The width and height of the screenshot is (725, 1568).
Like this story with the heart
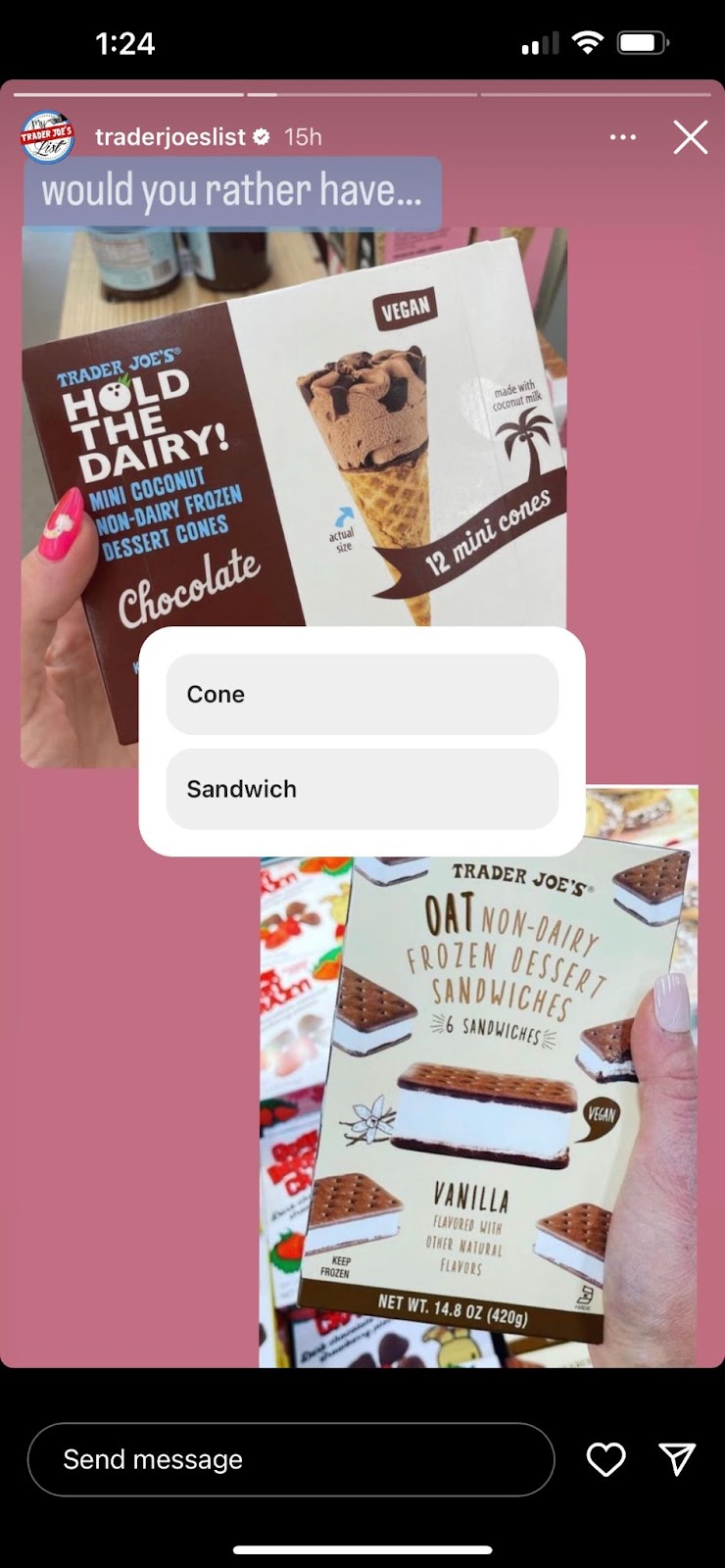click(x=605, y=1459)
